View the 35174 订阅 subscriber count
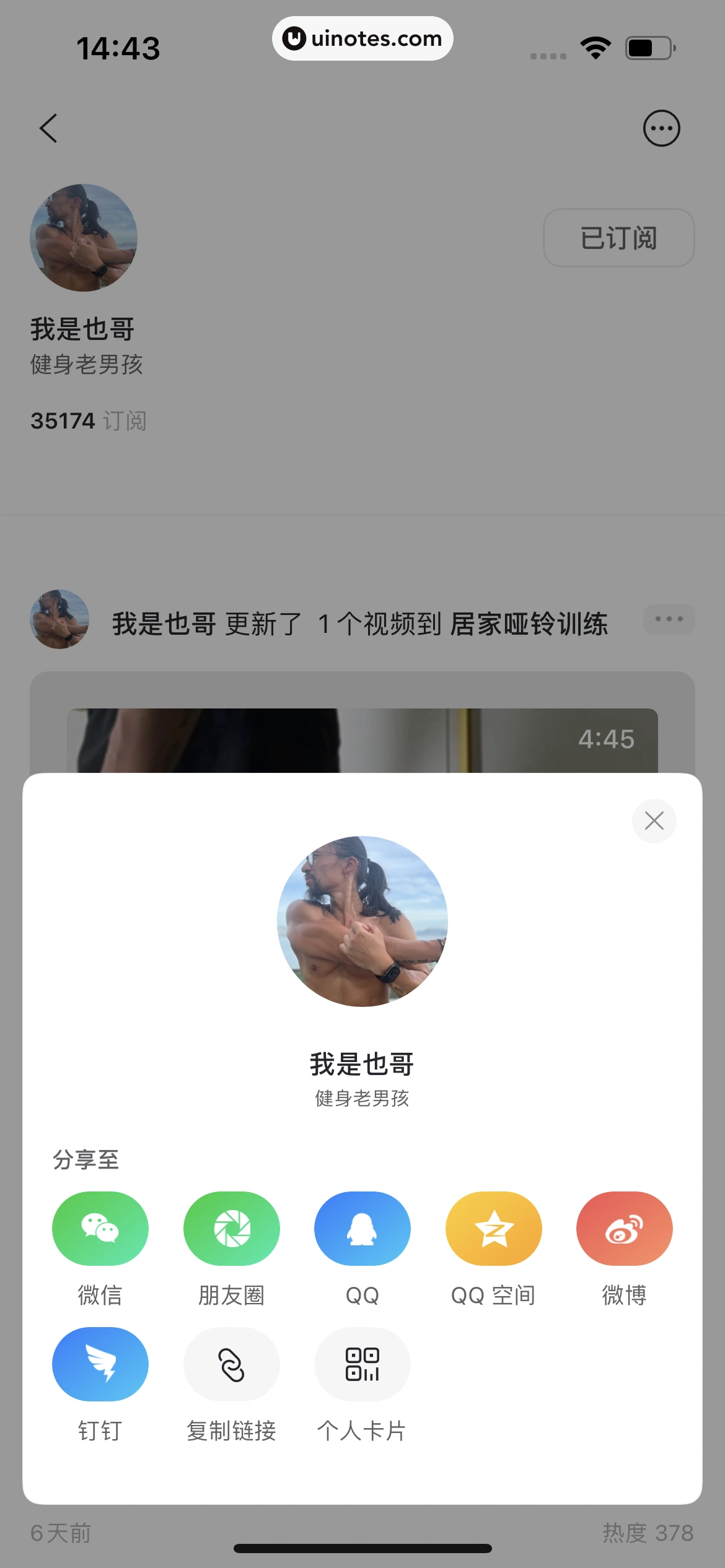Viewport: 725px width, 1568px height. 89,420
